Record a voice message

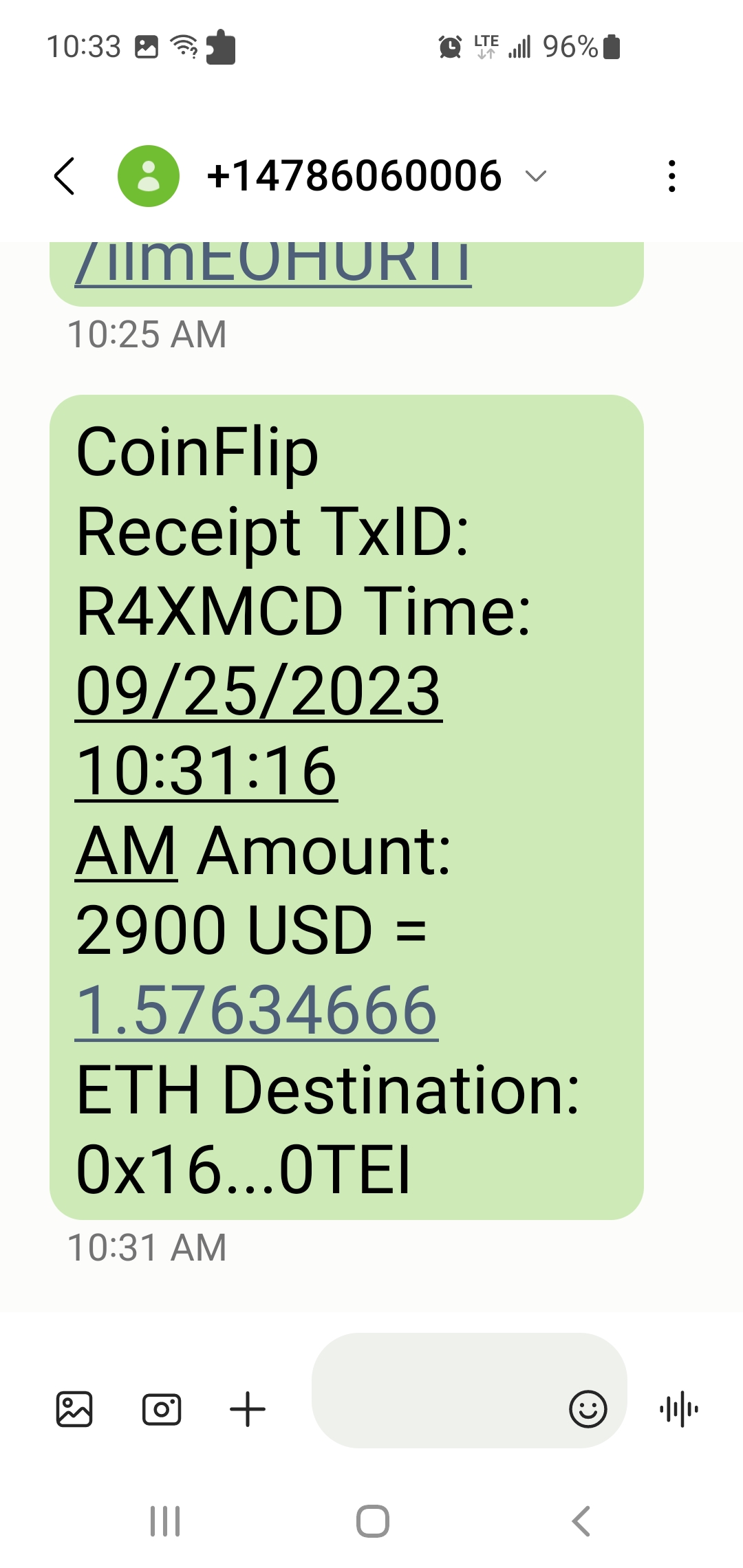[679, 1409]
